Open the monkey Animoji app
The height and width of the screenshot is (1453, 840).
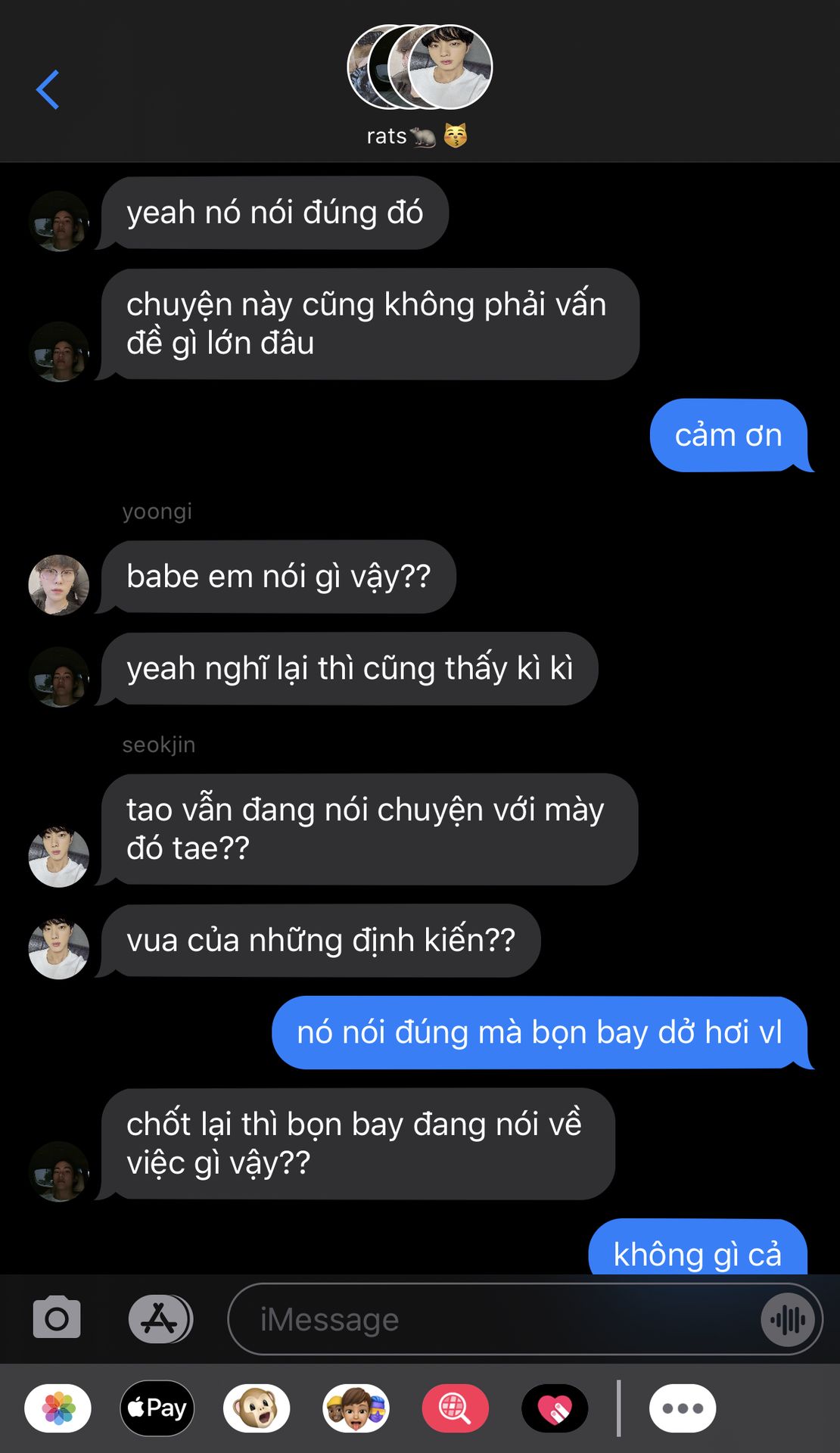[x=257, y=1408]
